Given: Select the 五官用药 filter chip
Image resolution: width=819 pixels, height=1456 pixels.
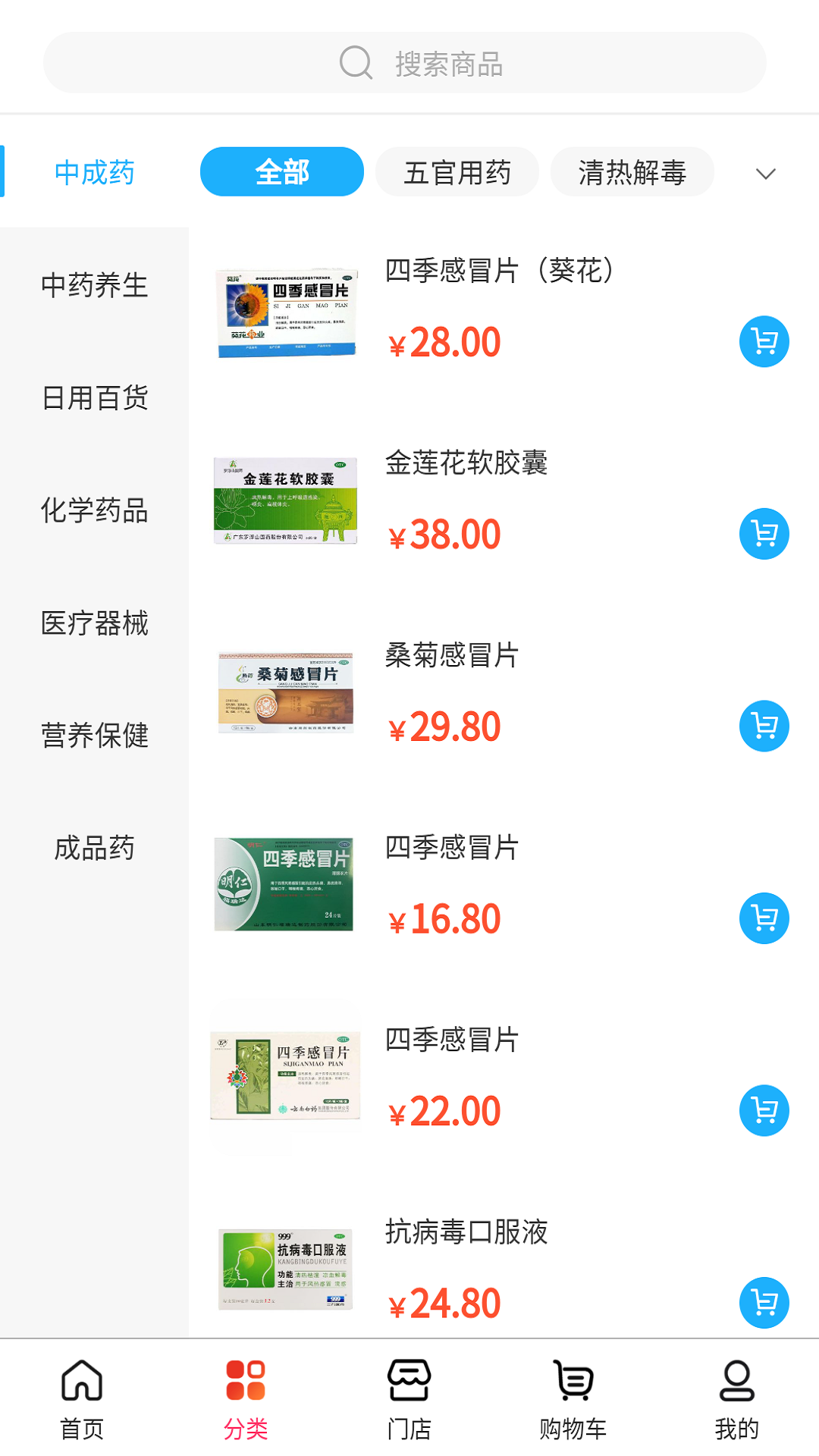Looking at the screenshot, I should 457,172.
